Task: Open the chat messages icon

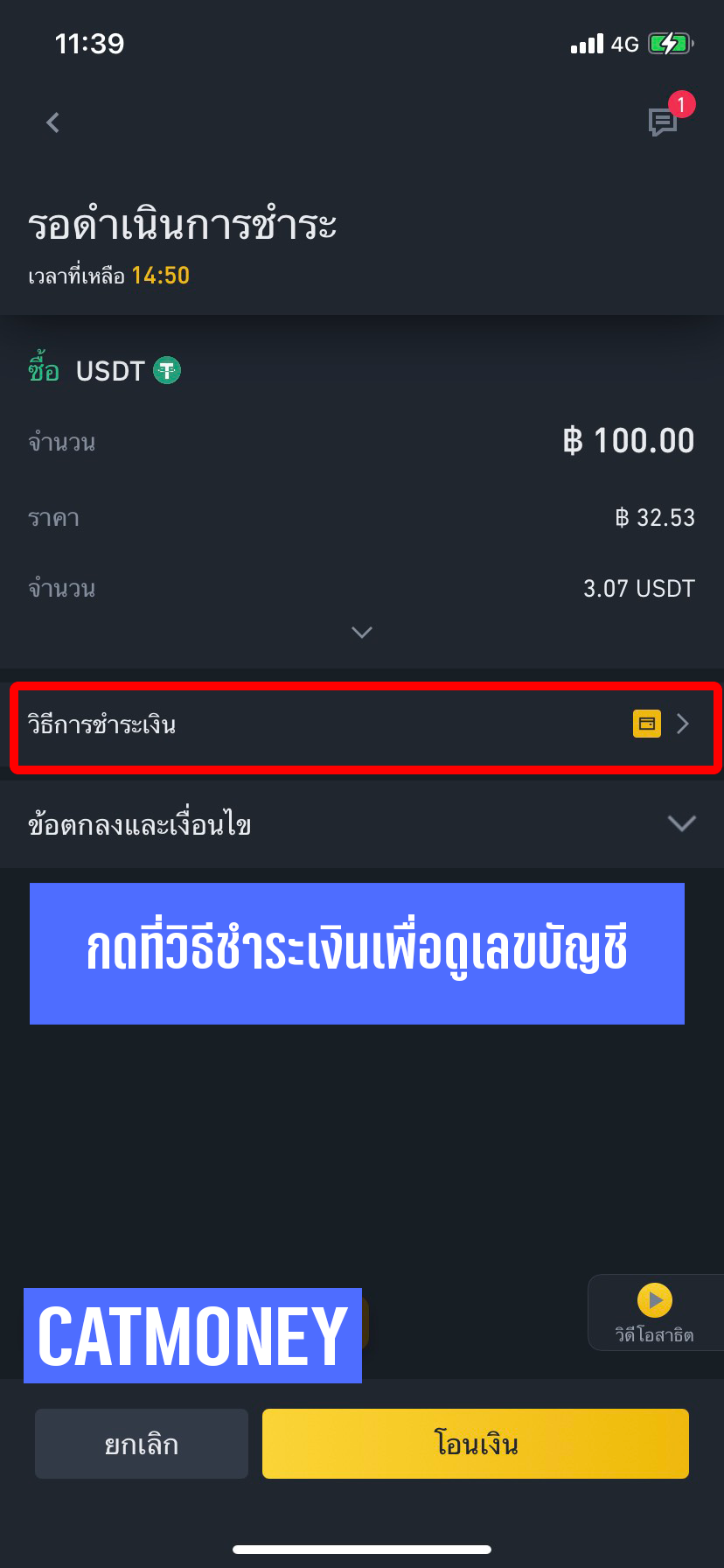Action: tap(663, 122)
